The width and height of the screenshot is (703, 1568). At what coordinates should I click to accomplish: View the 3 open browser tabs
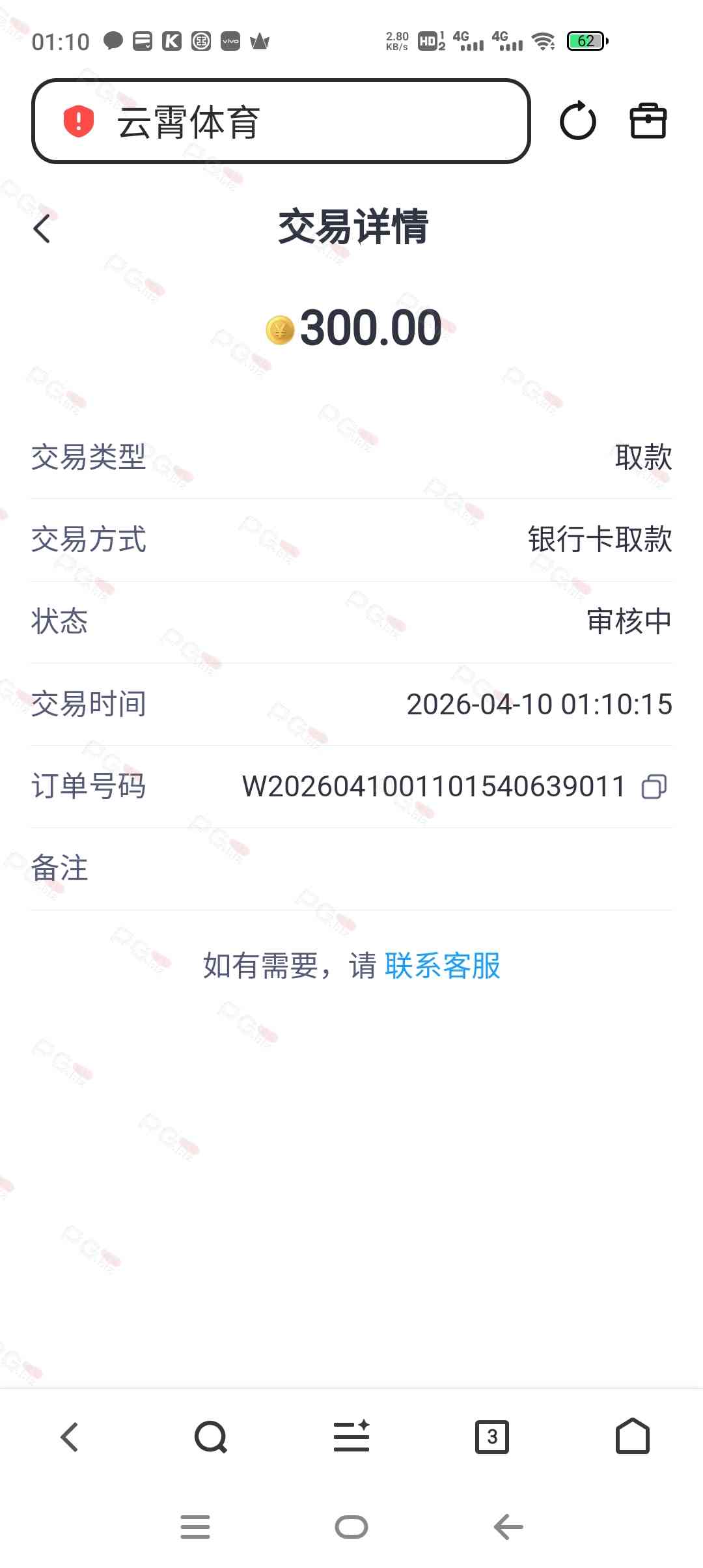click(492, 1437)
